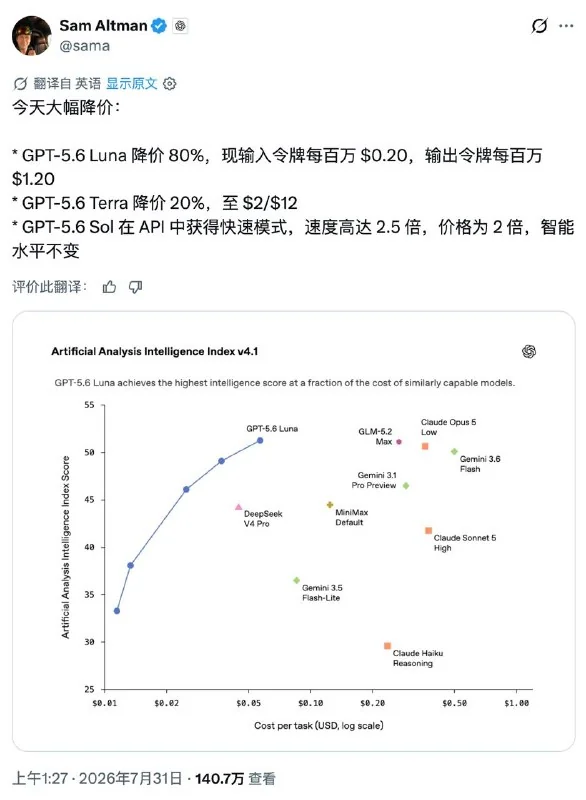Rate the translation with thumbs up
Screen dimensions: 586x800
pyautogui.click(x=109, y=287)
